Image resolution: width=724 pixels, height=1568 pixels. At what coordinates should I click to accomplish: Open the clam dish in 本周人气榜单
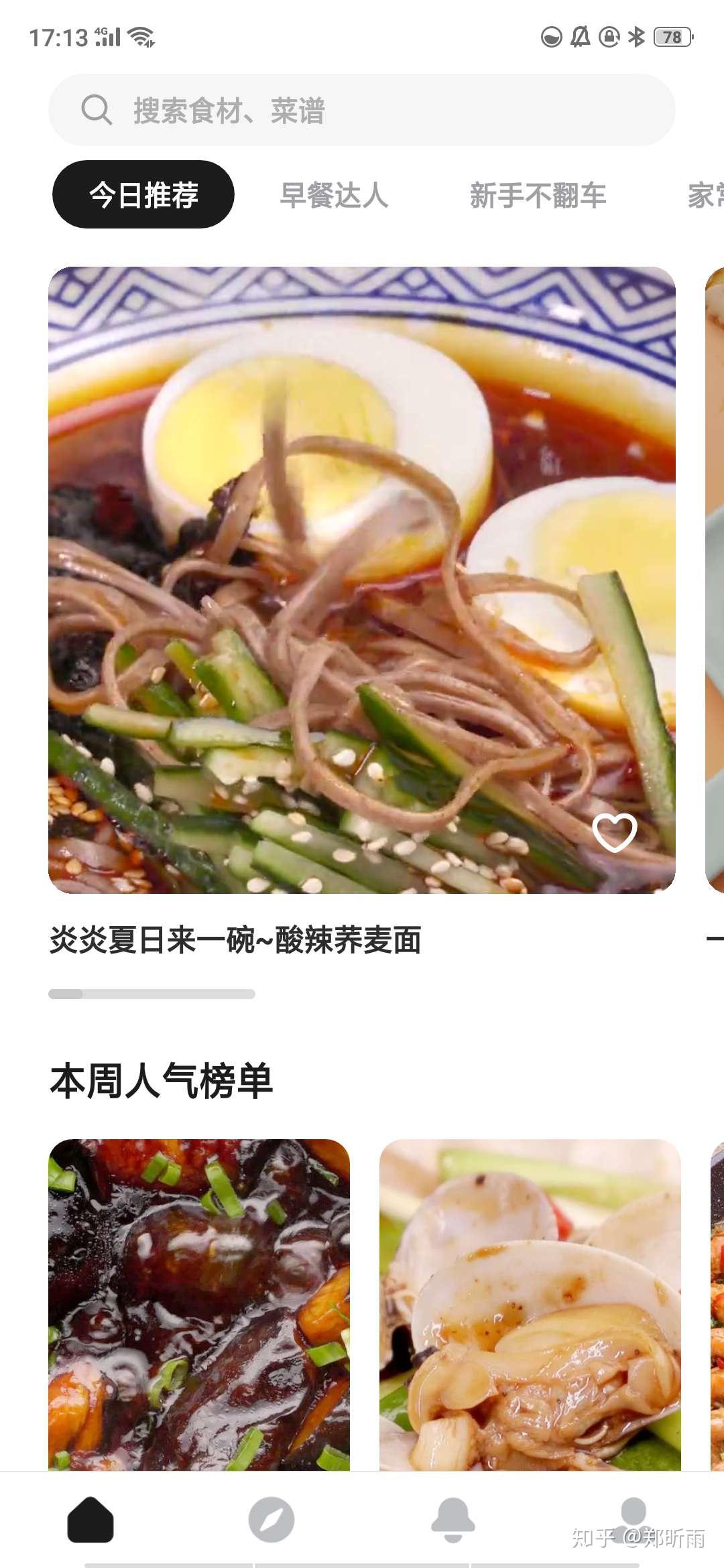(x=530, y=1304)
